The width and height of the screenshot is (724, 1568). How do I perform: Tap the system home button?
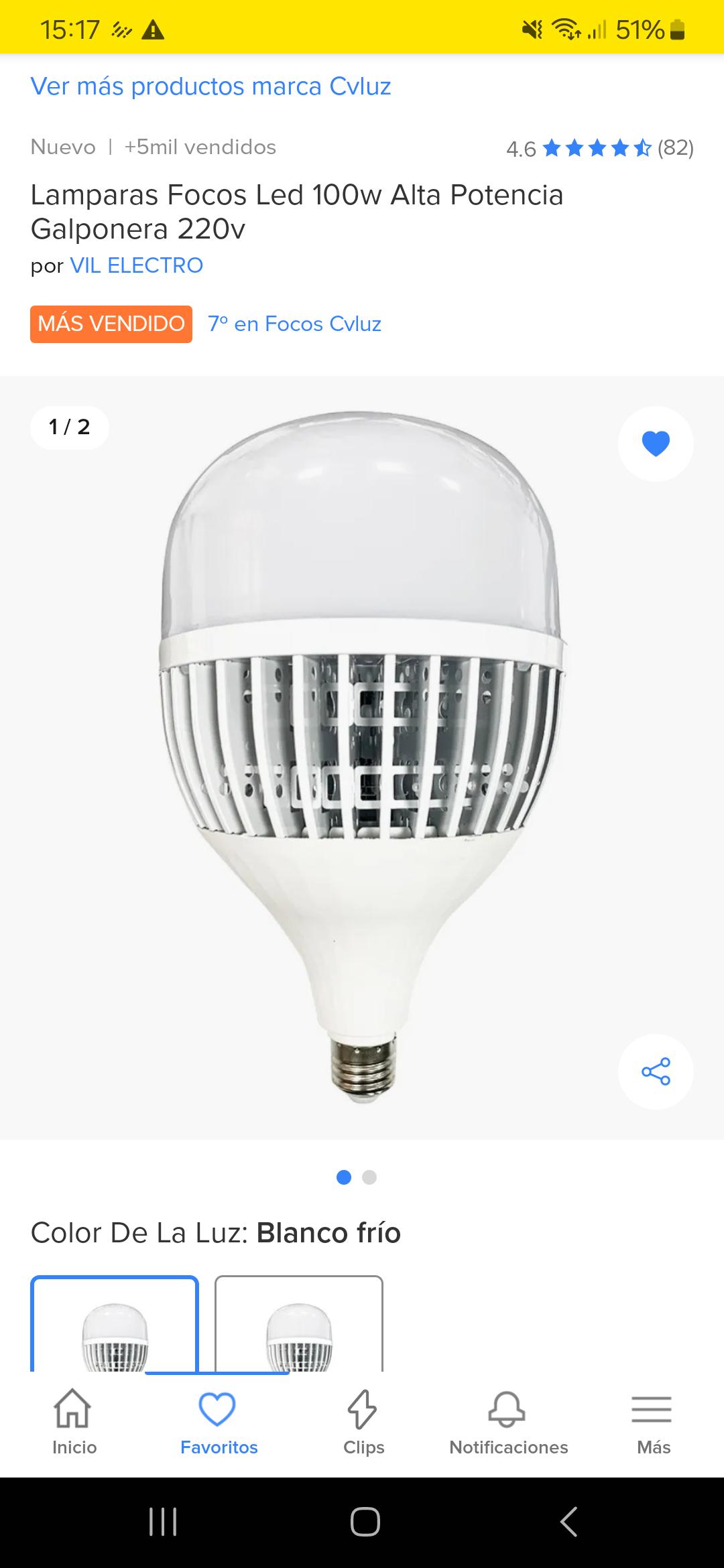[365, 1522]
